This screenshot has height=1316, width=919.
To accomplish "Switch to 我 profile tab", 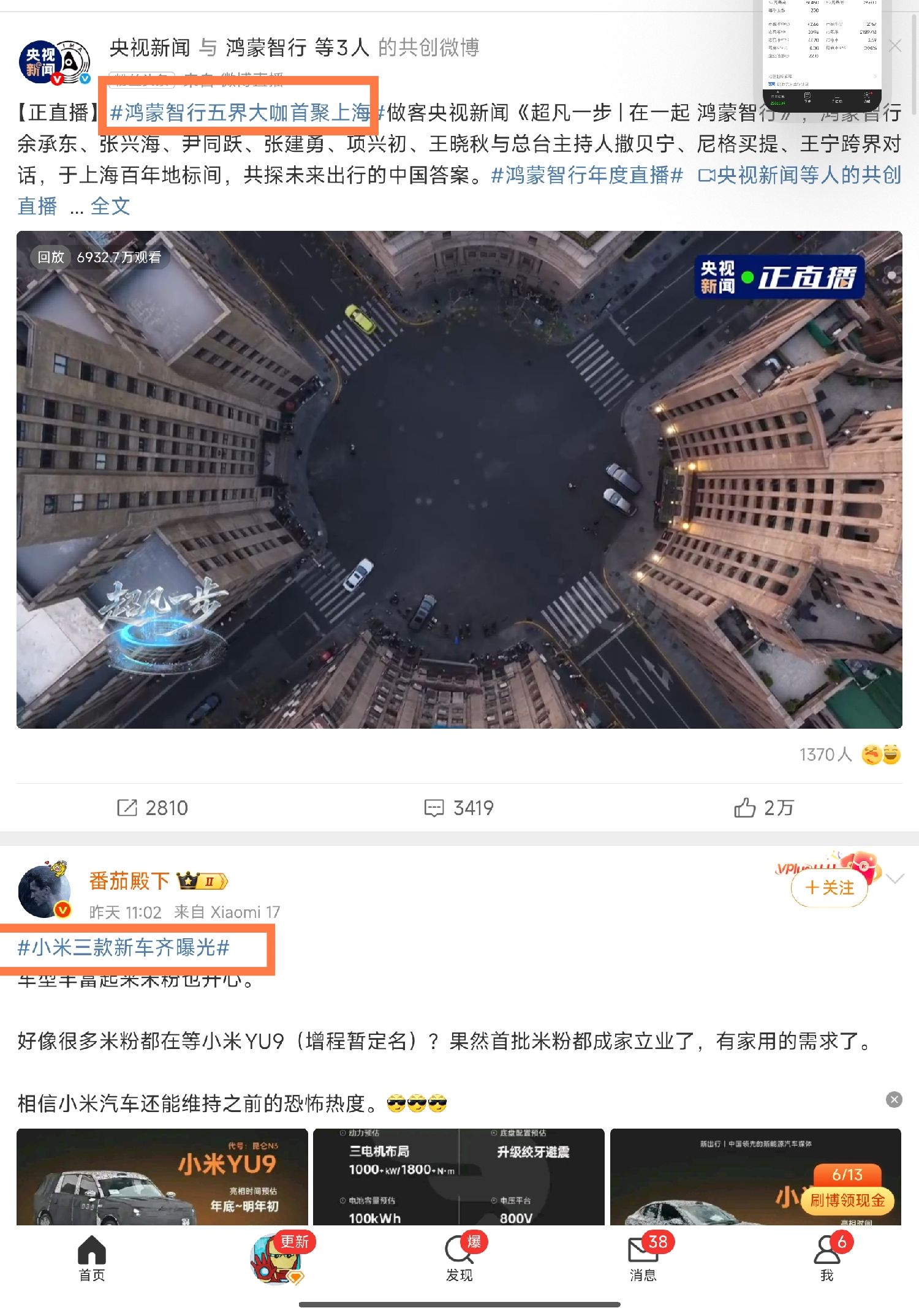I will pyautogui.click(x=826, y=1258).
